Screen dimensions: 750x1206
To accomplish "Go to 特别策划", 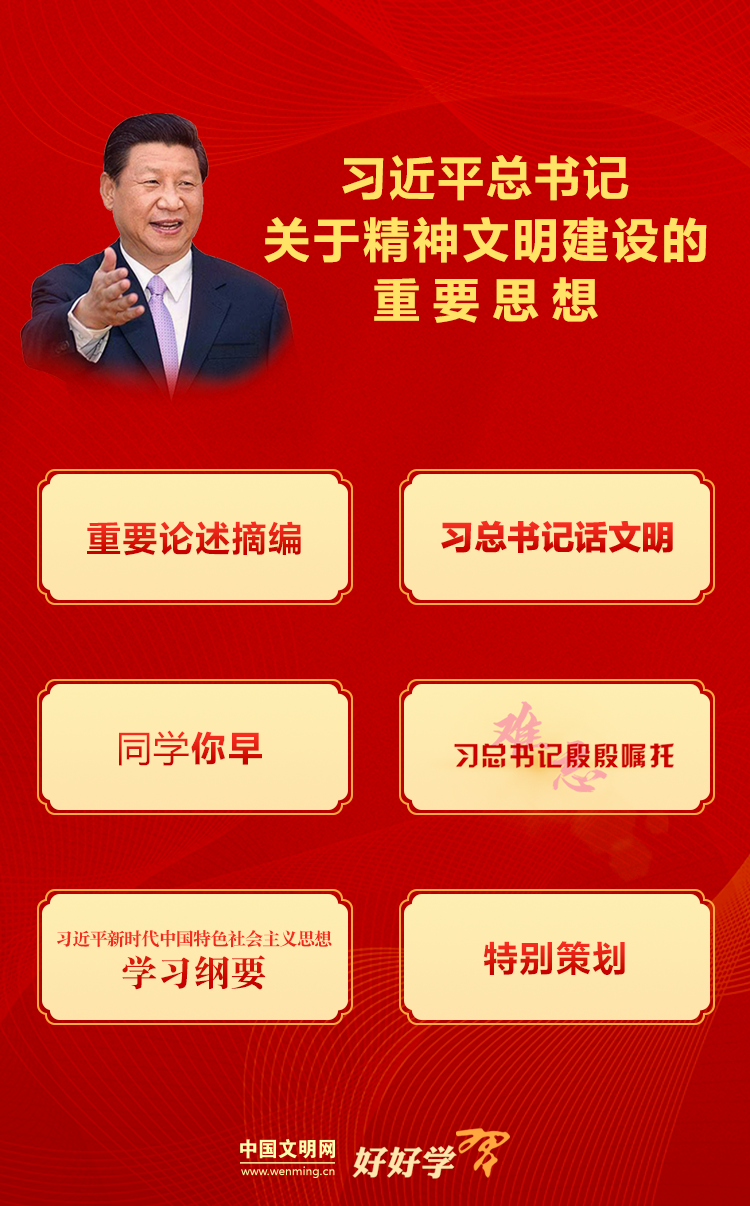I will point(557,957).
